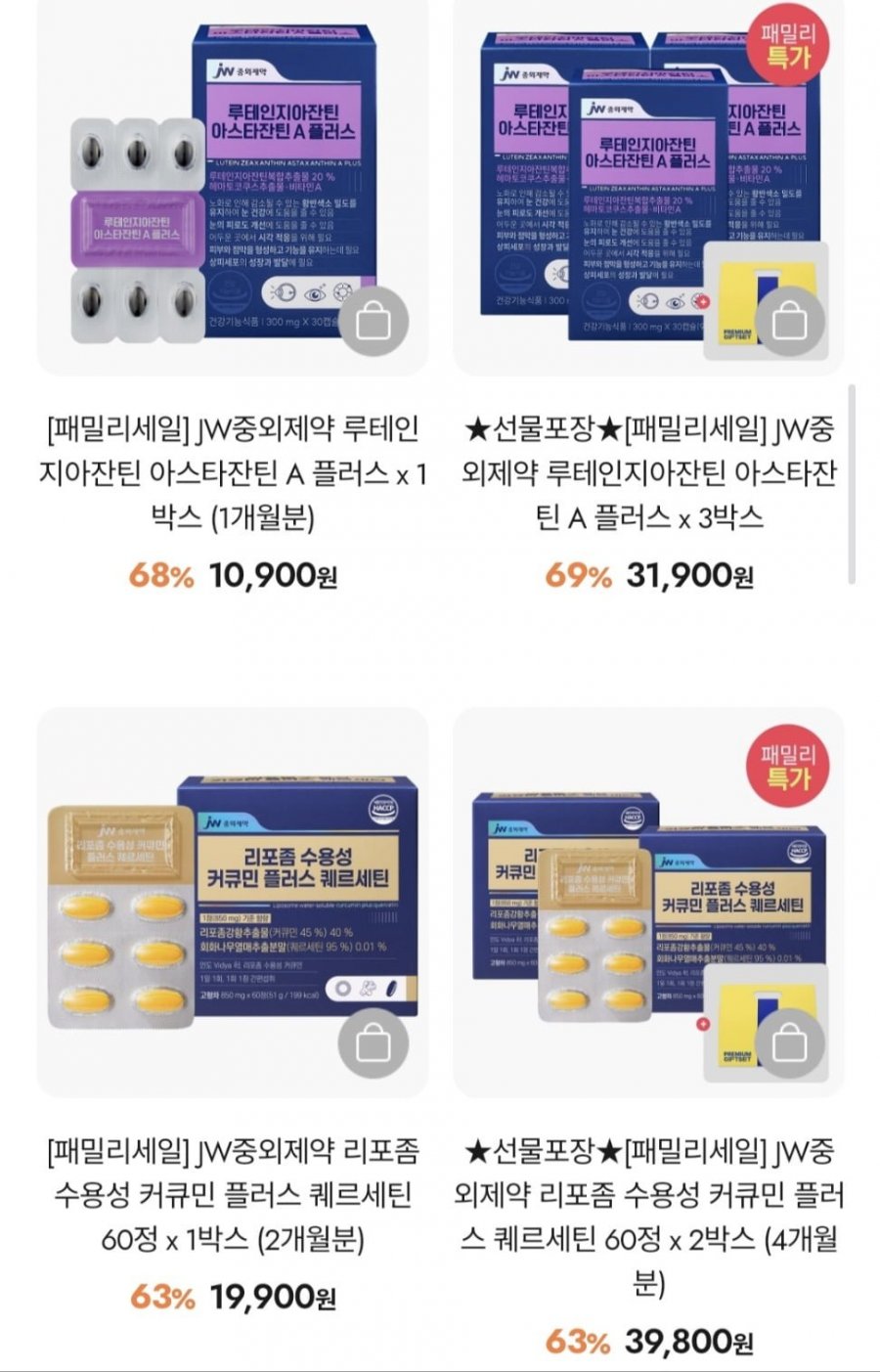This screenshot has width=880, height=1372.
Task: Open the 선물포장 루테인지아잔틴 3박스 product
Action: tap(648, 472)
